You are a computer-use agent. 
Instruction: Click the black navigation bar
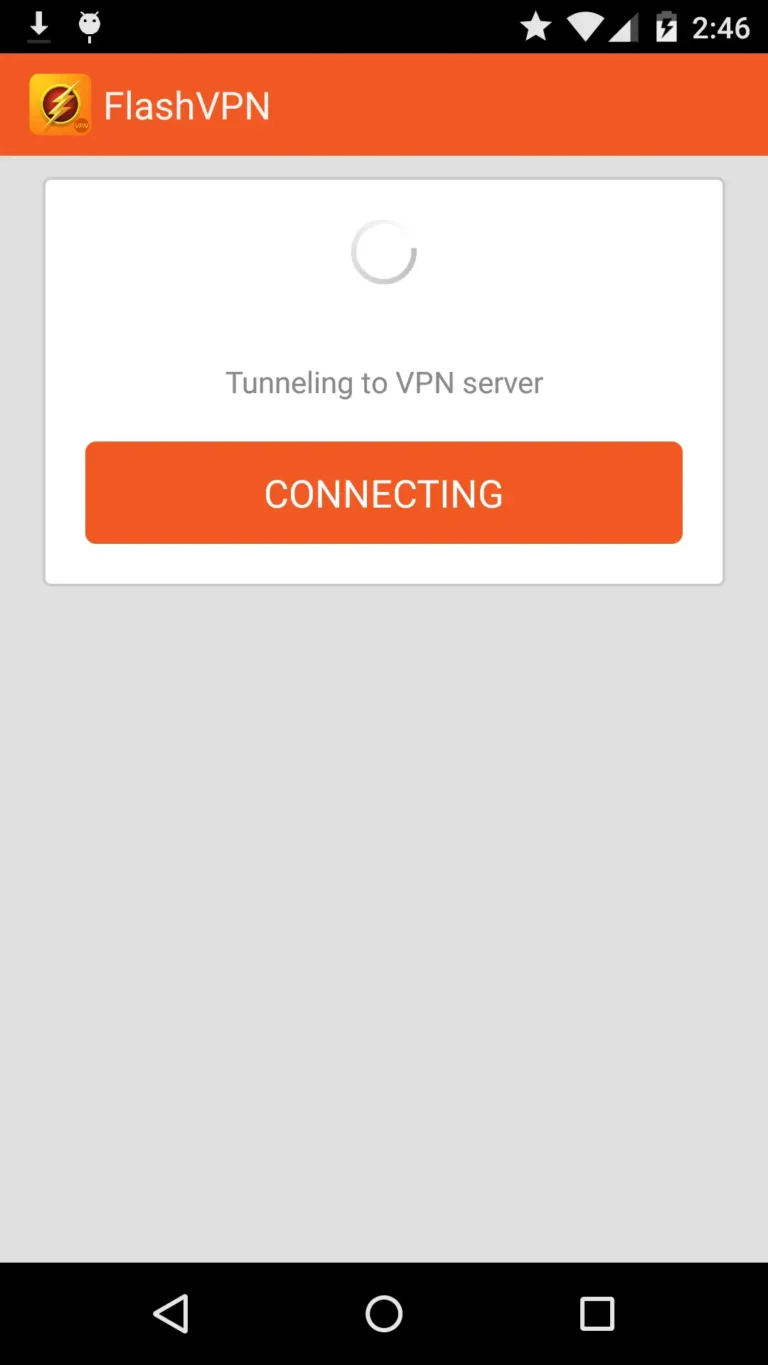384,1314
